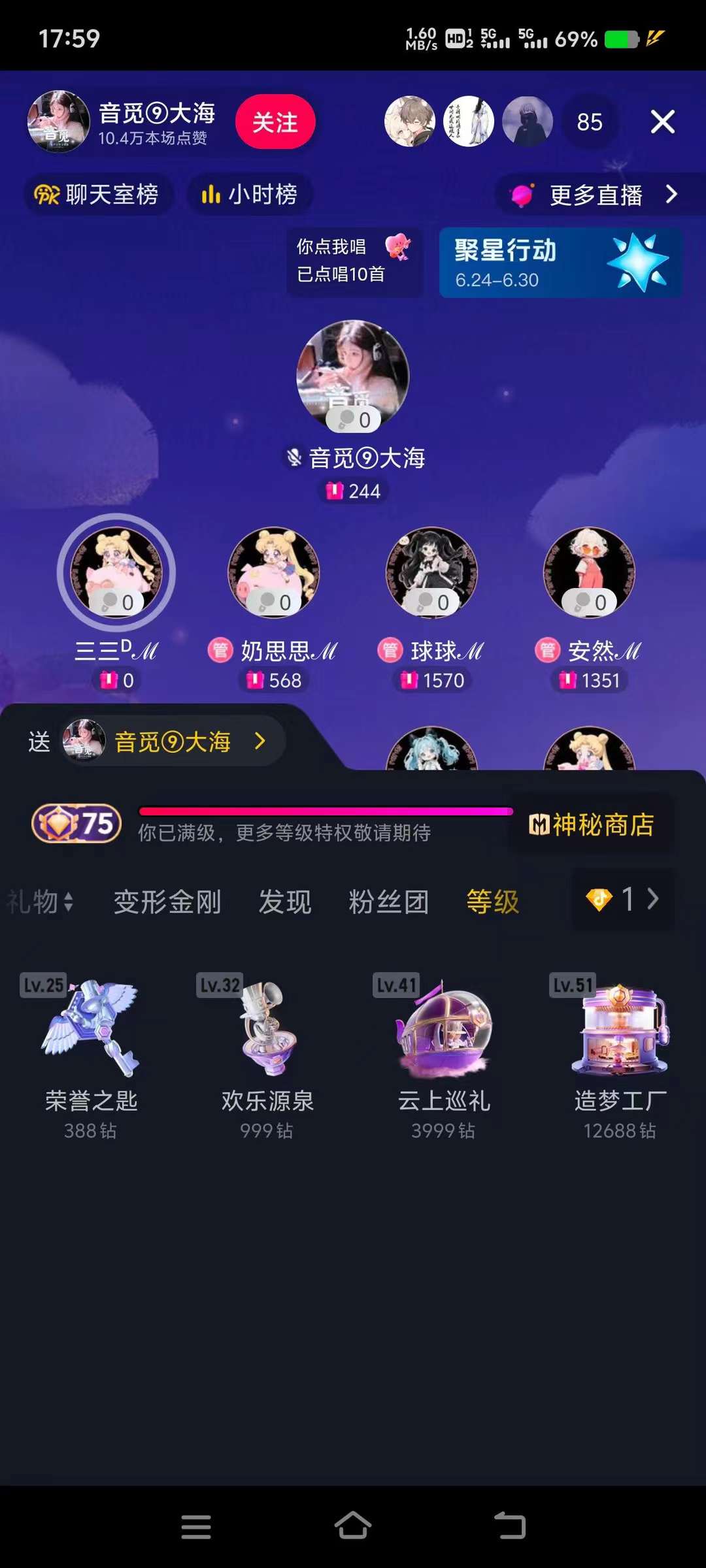Open 奶思思 seat avatar
Image resolution: width=706 pixels, height=1568 pixels.
click(x=273, y=571)
